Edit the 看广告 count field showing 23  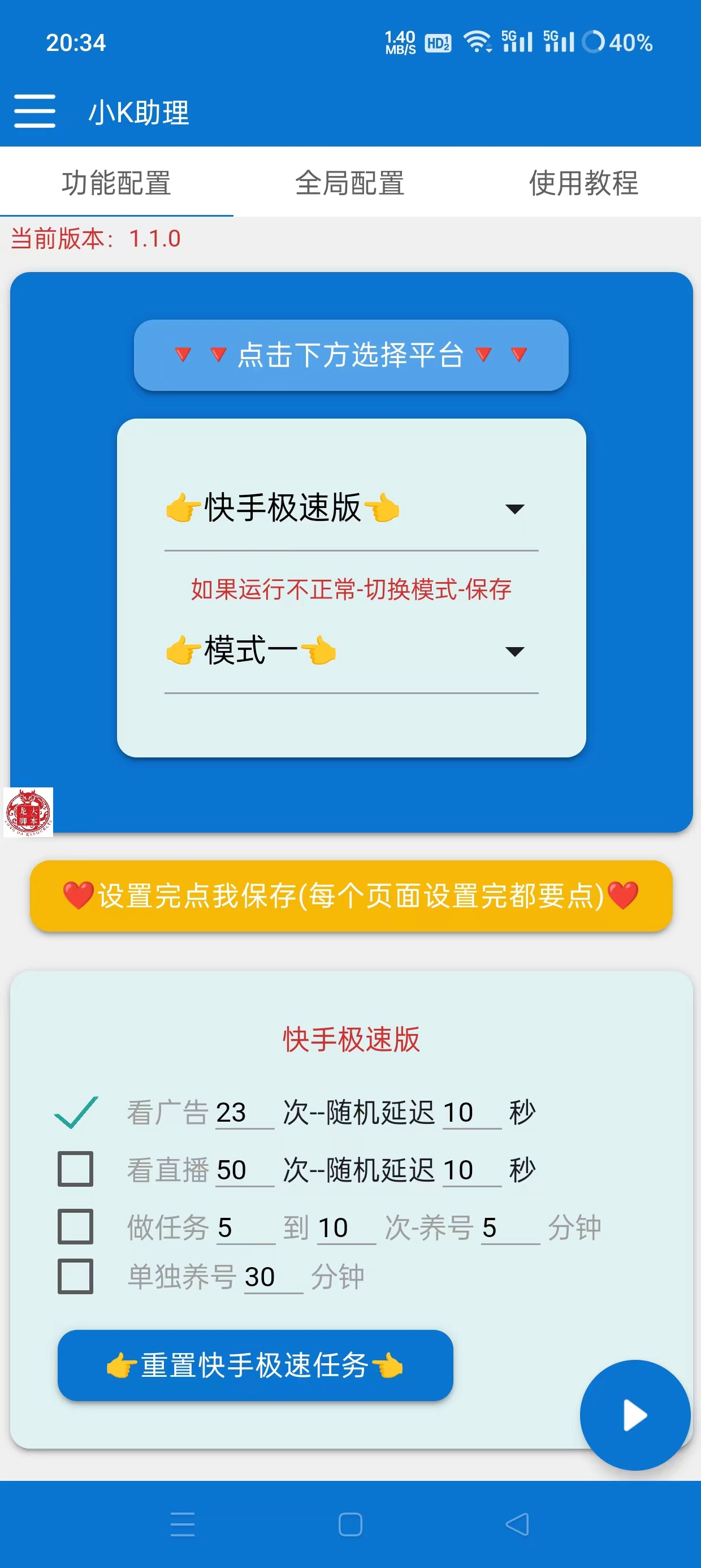244,1113
